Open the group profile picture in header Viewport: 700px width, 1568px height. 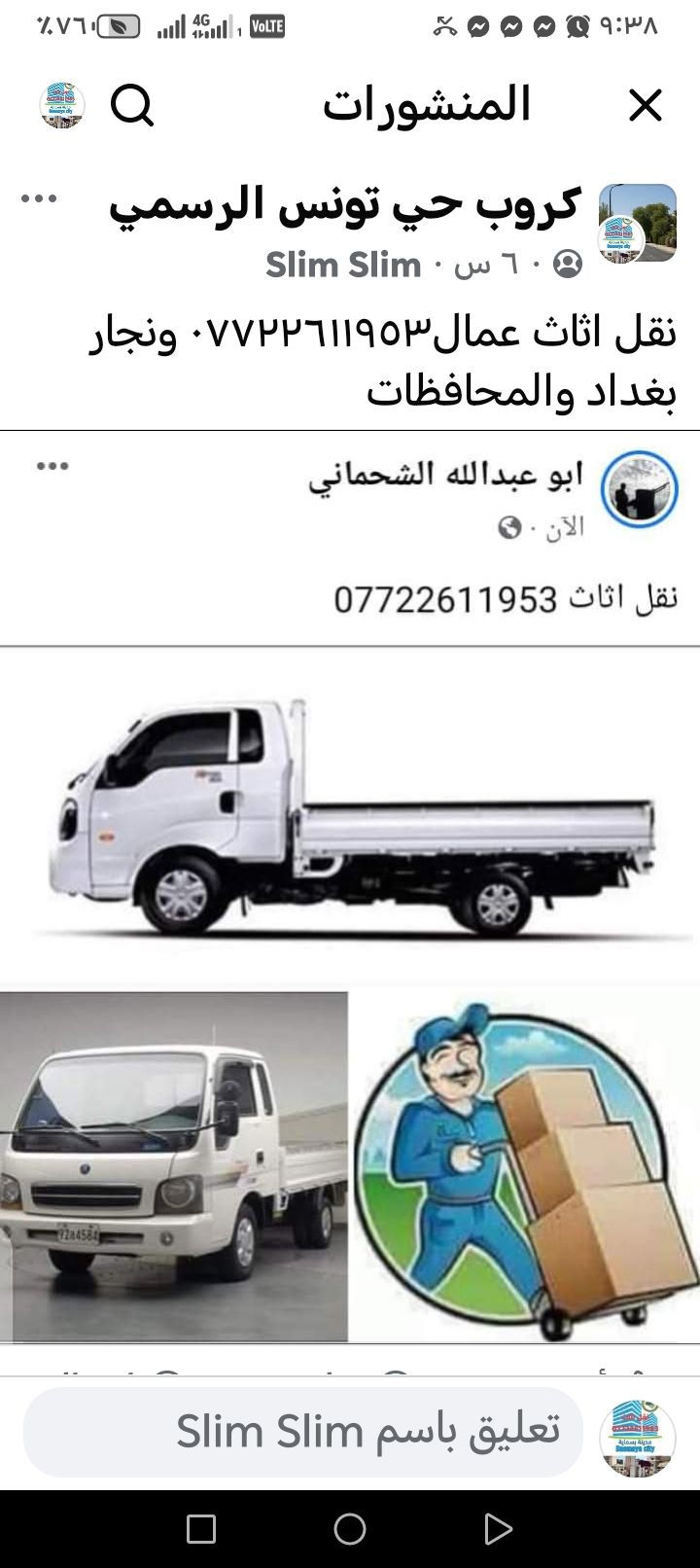62,105
